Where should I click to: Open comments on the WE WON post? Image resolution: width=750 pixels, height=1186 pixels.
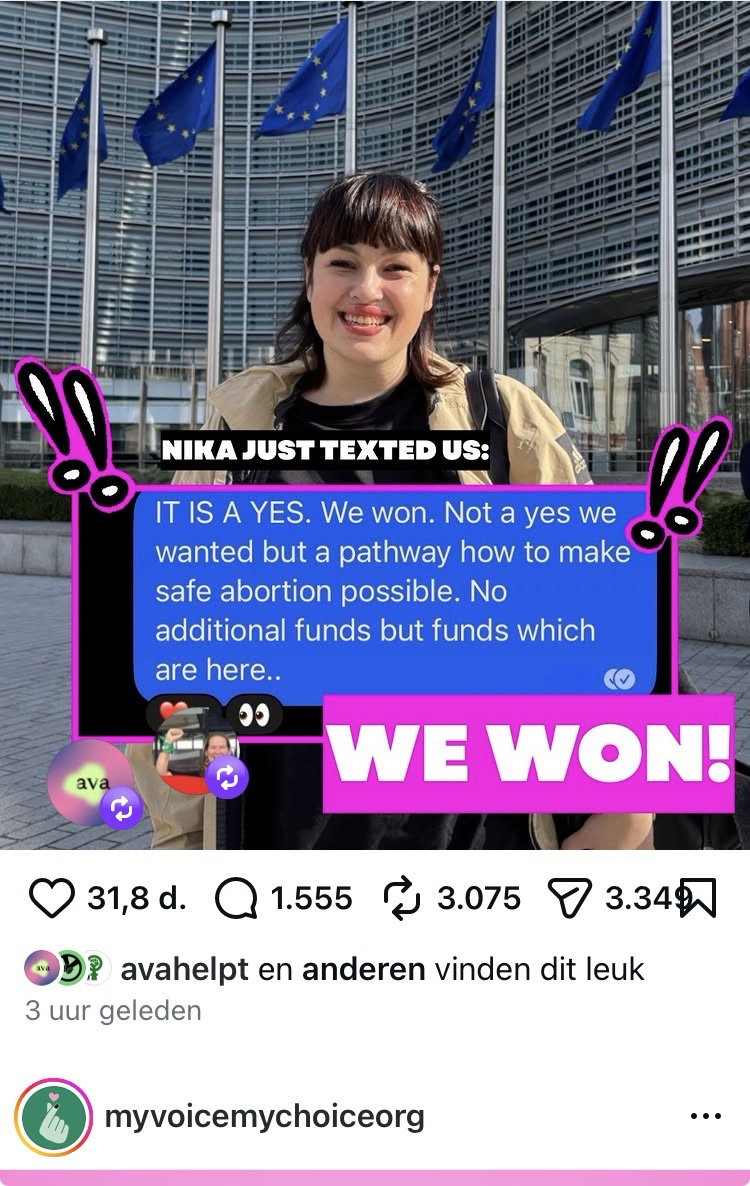click(x=236, y=898)
